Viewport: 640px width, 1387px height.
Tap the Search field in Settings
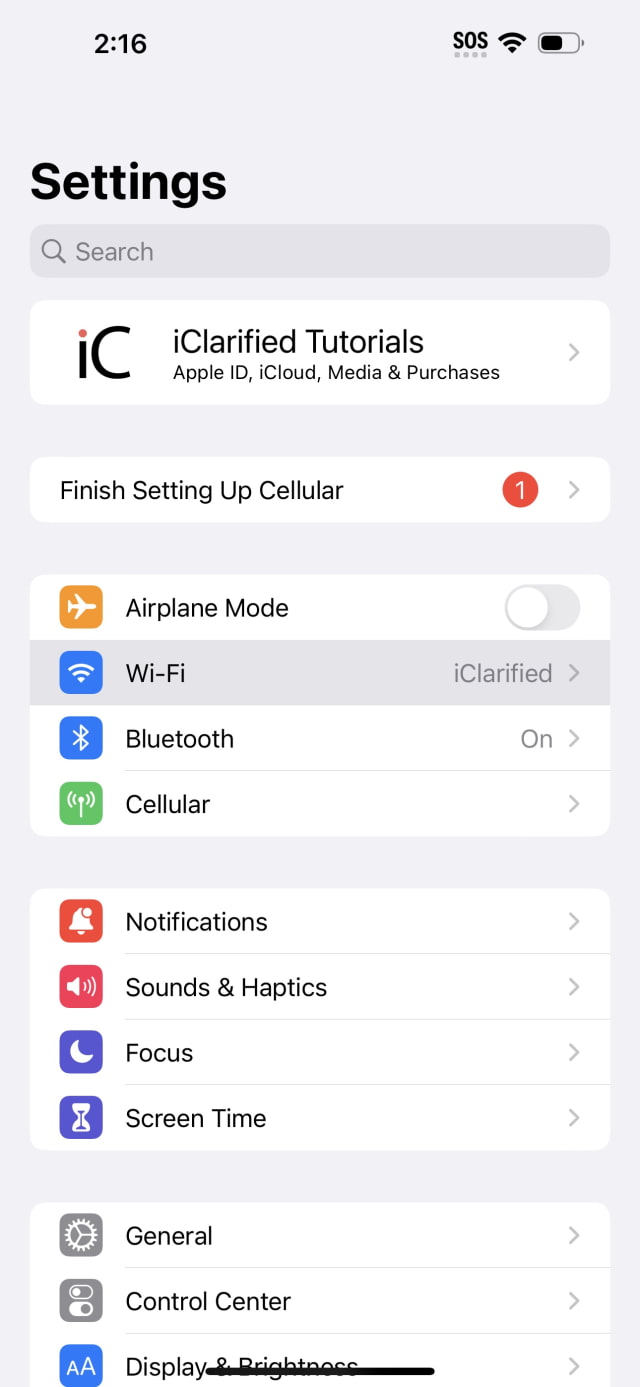click(320, 251)
